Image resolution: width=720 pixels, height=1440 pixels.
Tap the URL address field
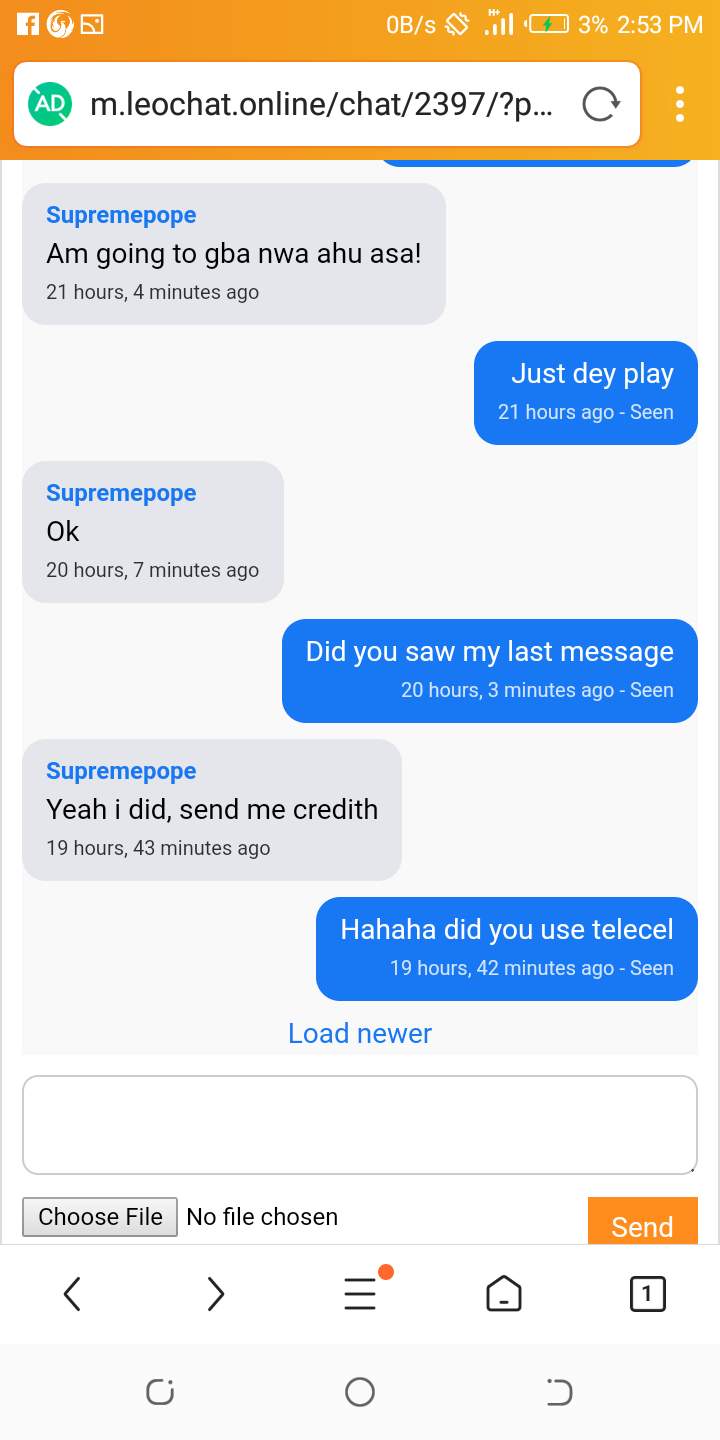320,104
